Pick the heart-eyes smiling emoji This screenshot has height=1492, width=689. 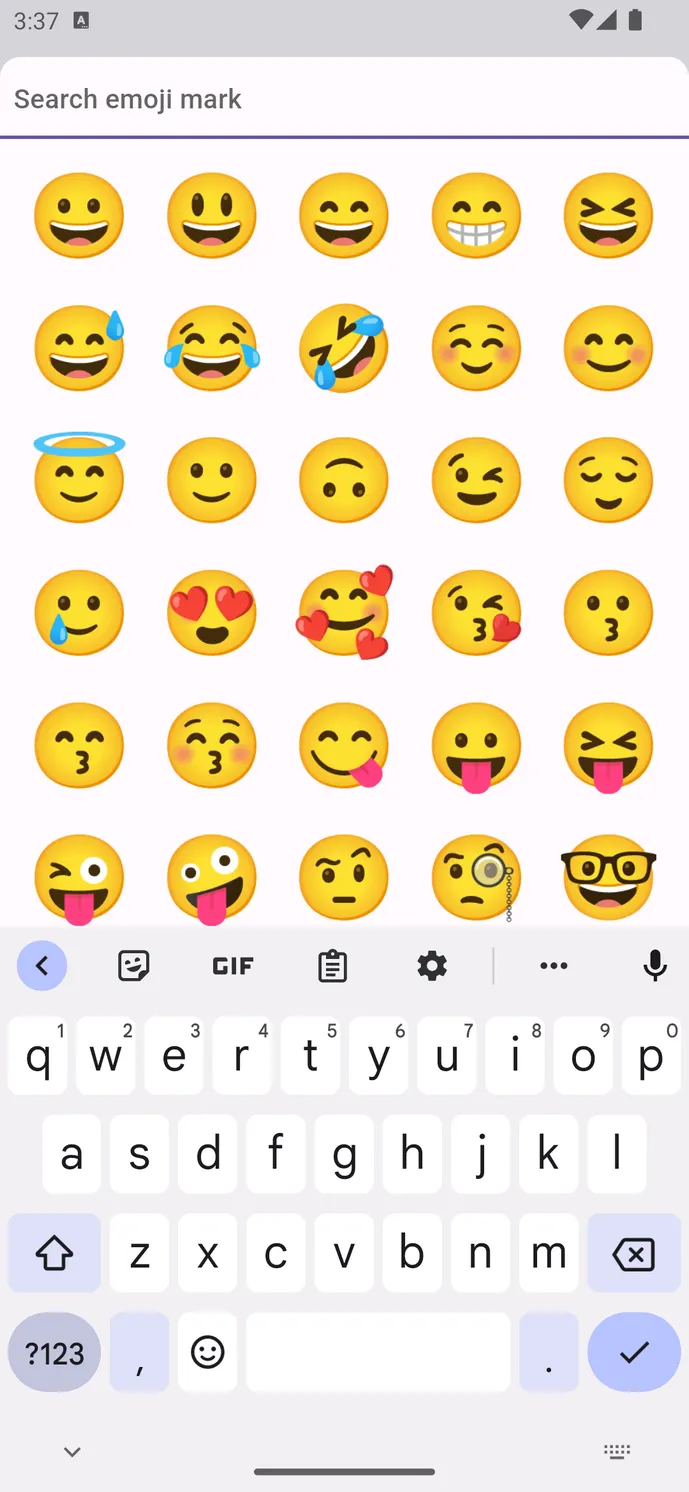point(211,613)
